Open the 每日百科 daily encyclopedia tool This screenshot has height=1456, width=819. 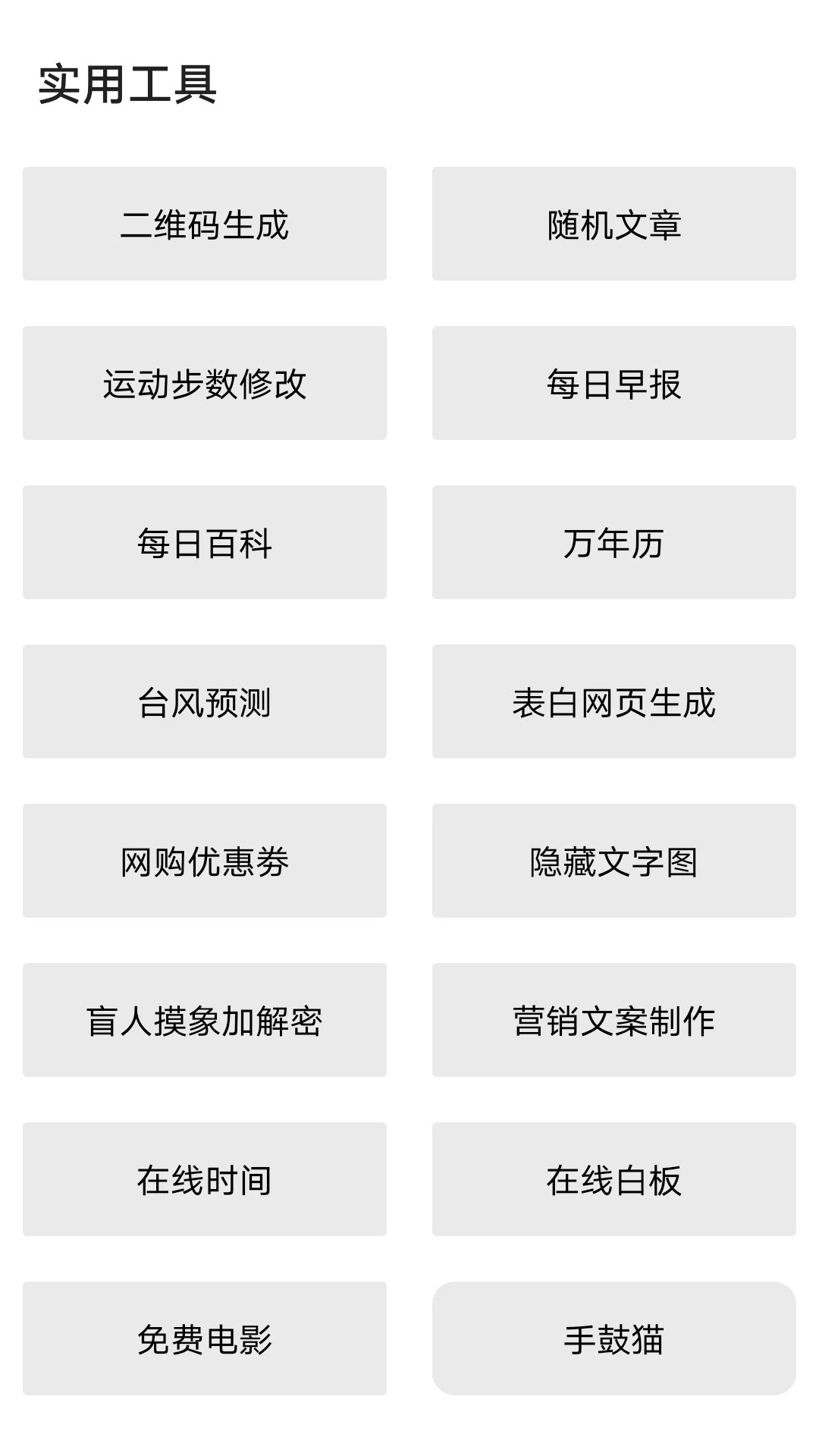(x=205, y=542)
